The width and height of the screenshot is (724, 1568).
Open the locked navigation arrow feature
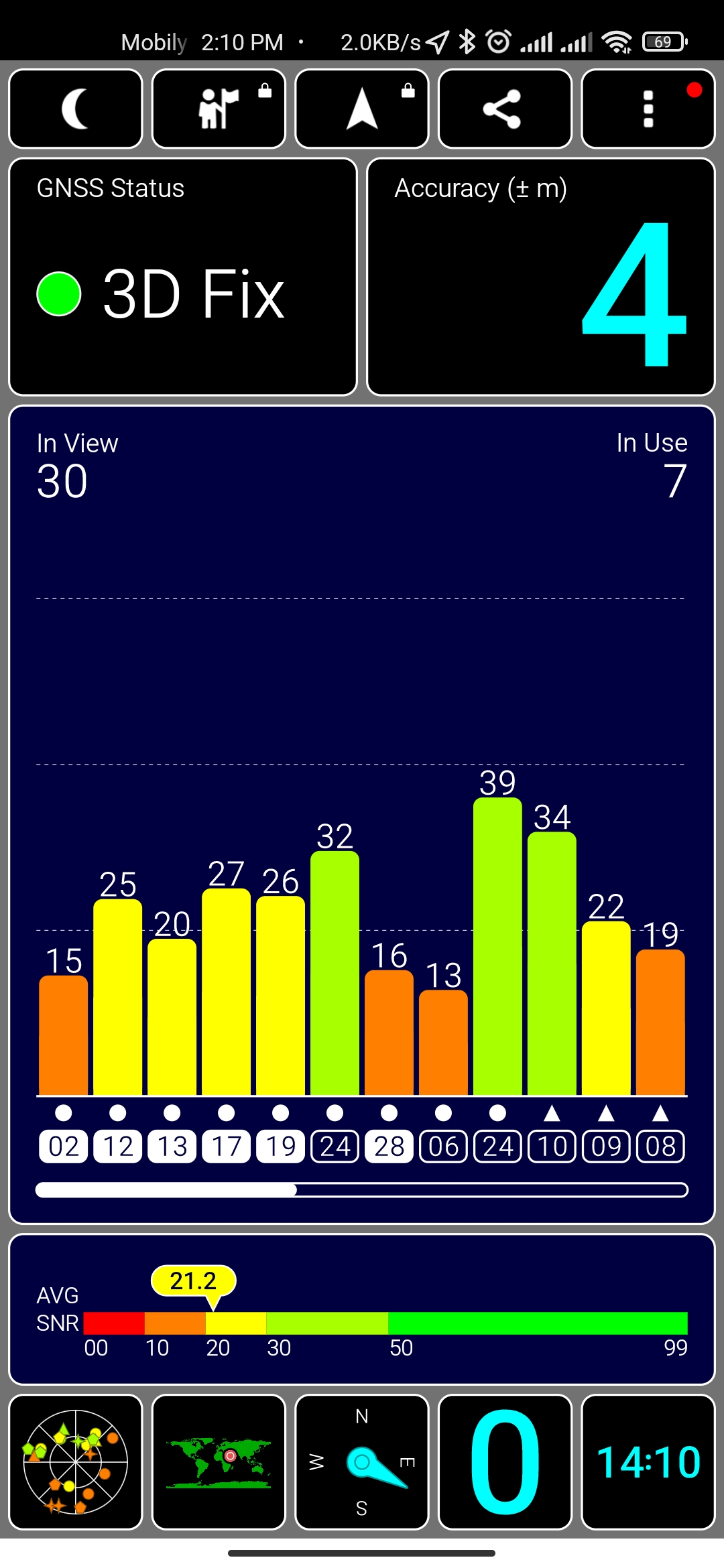[362, 109]
